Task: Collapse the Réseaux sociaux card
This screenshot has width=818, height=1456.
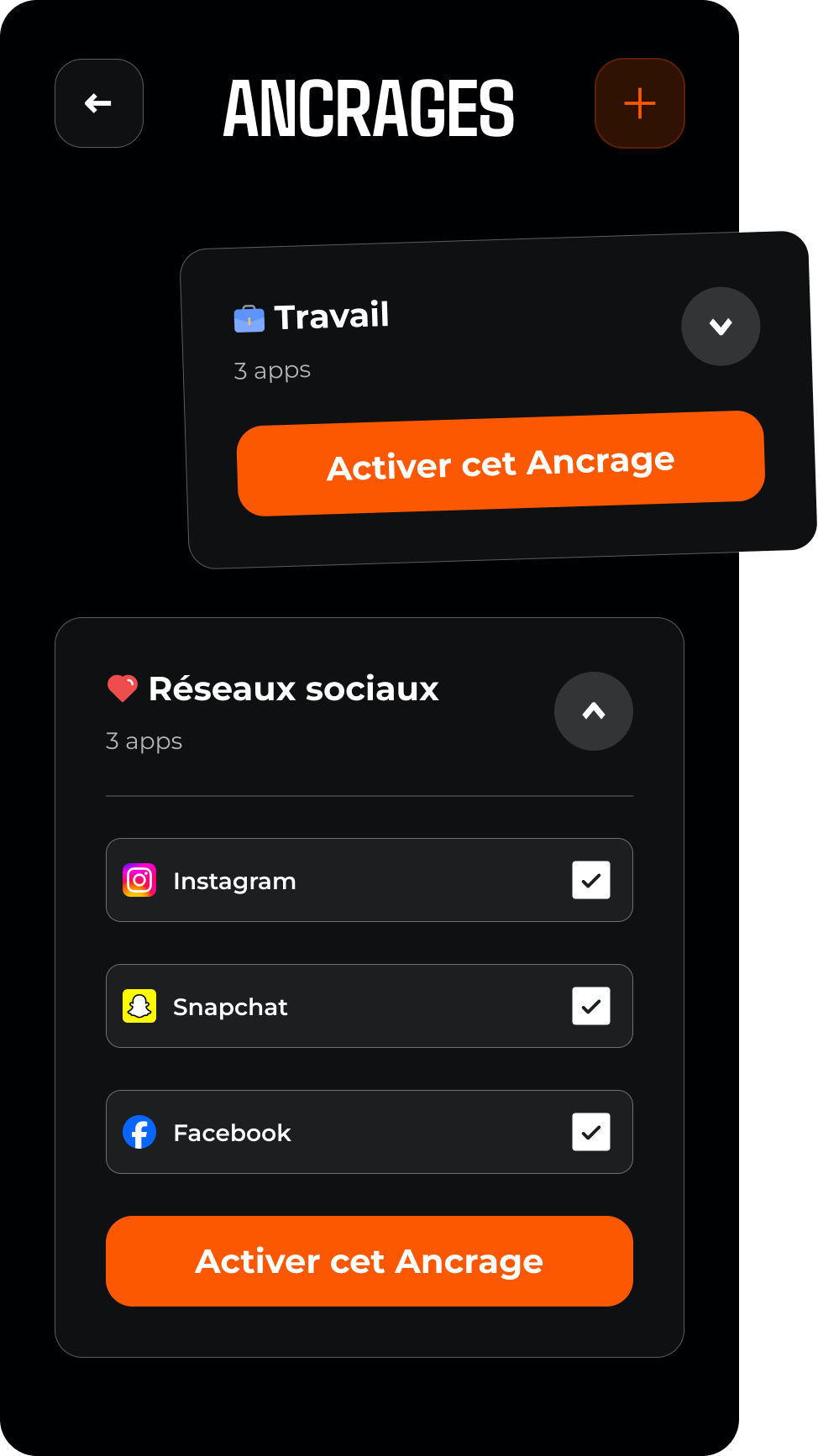Action: pyautogui.click(x=593, y=711)
